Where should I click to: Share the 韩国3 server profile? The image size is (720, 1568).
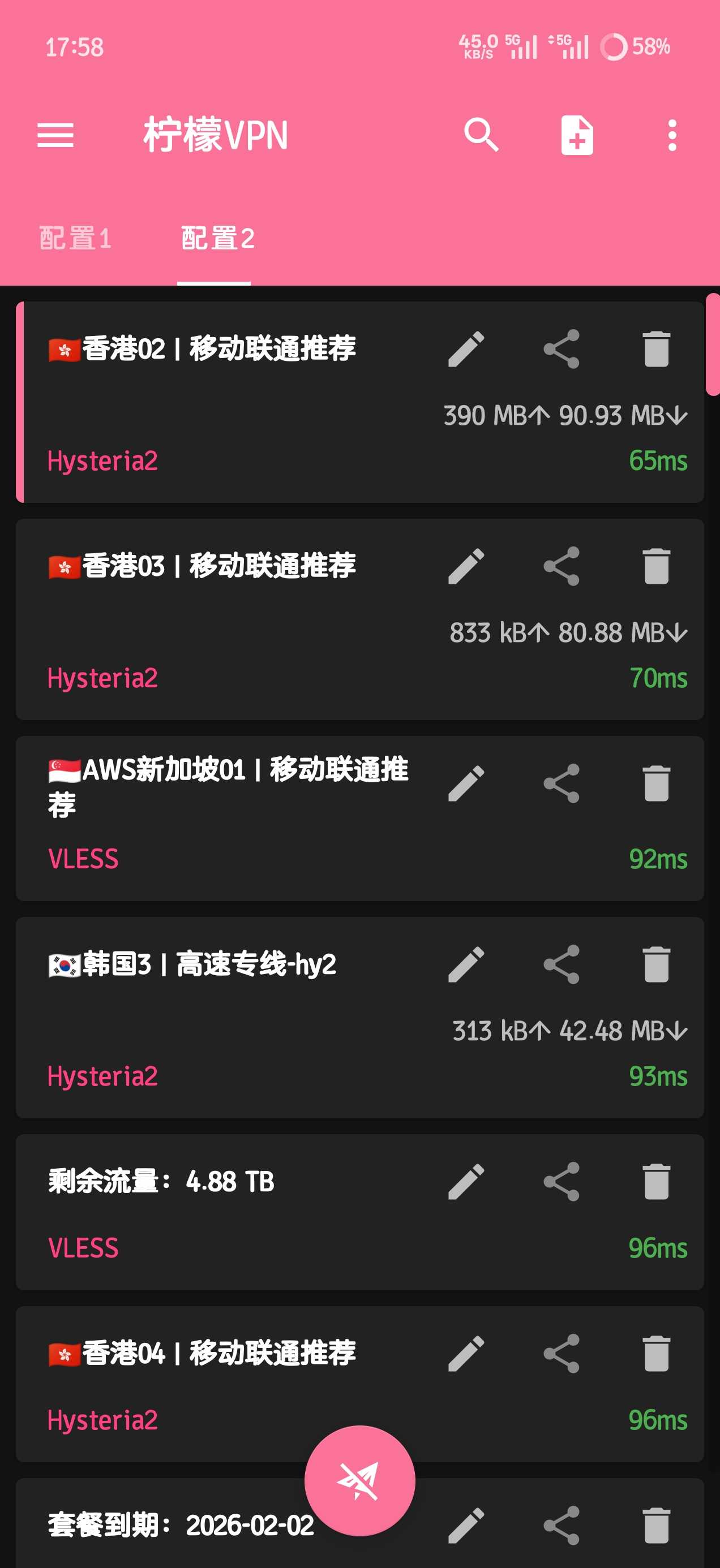561,964
